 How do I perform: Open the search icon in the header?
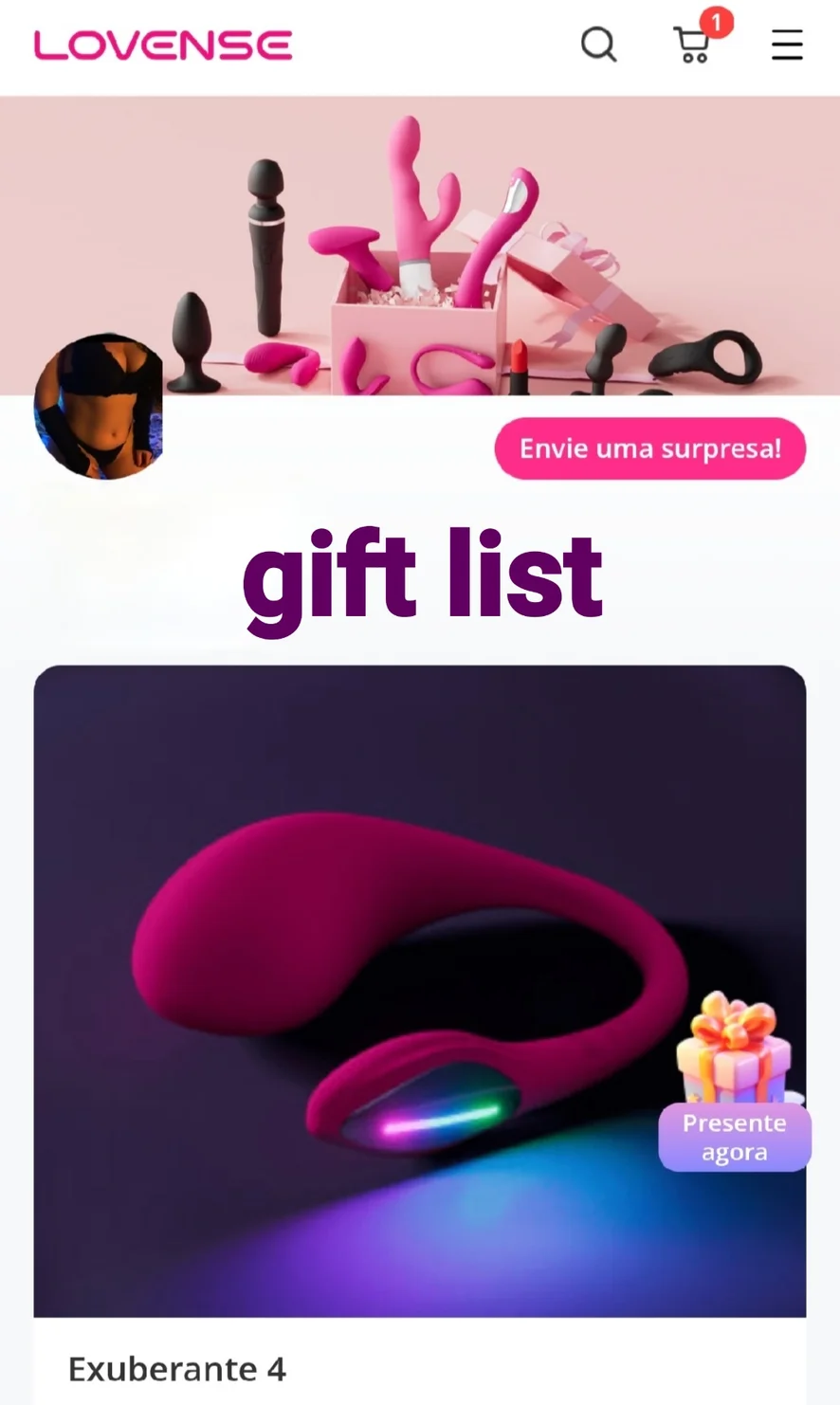[x=598, y=45]
